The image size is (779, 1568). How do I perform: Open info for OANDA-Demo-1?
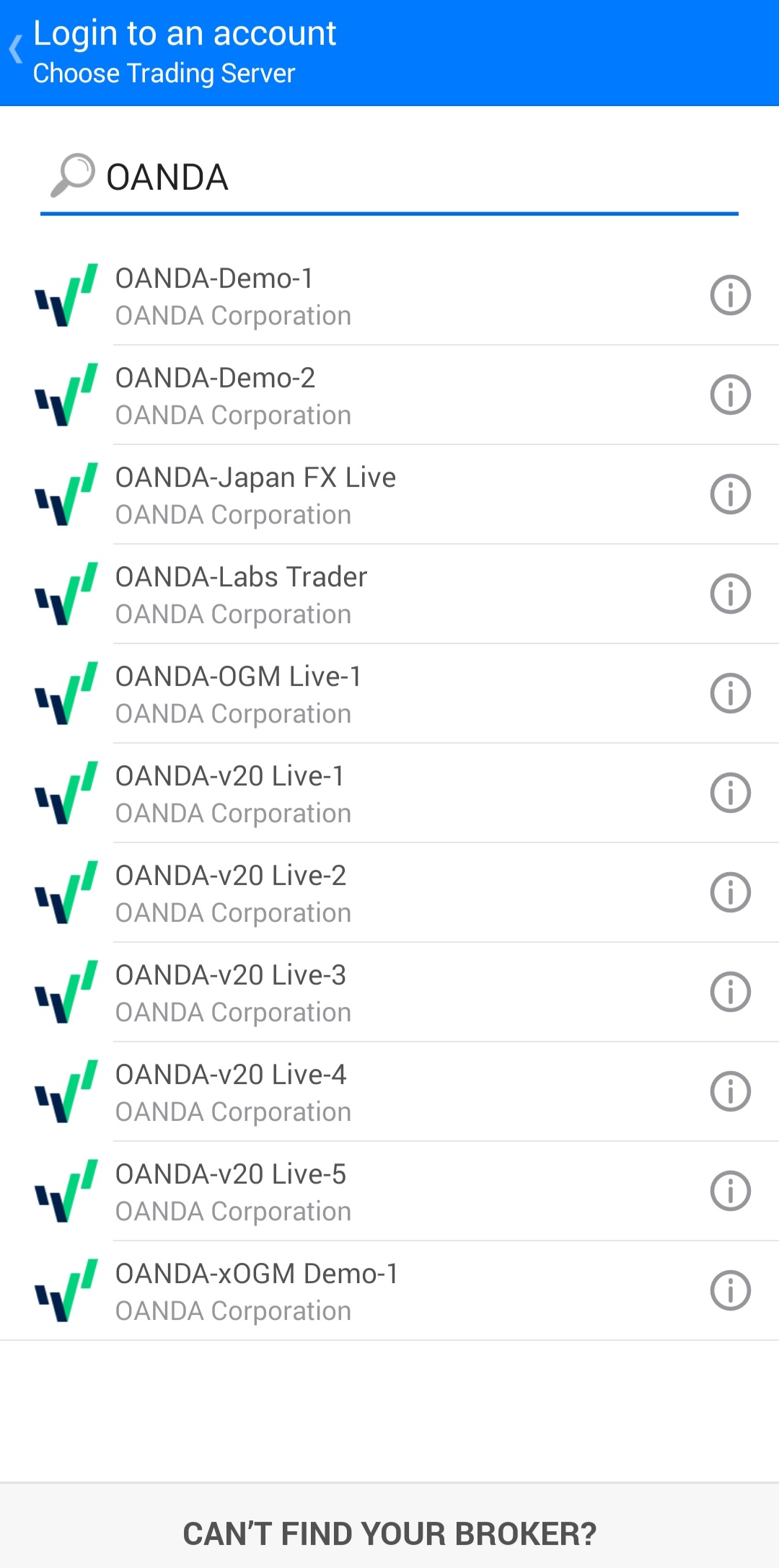coord(730,296)
